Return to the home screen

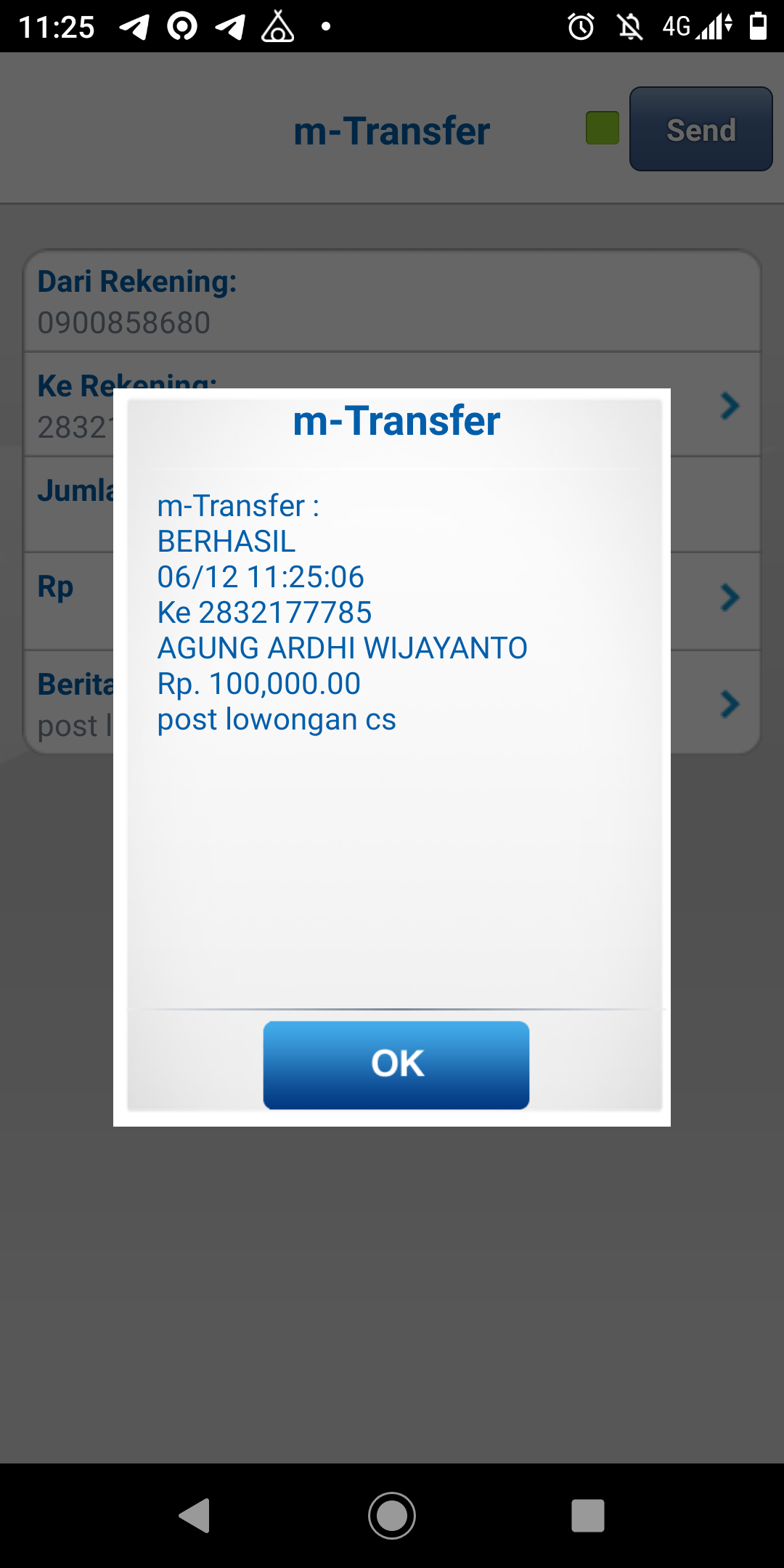click(x=392, y=1515)
